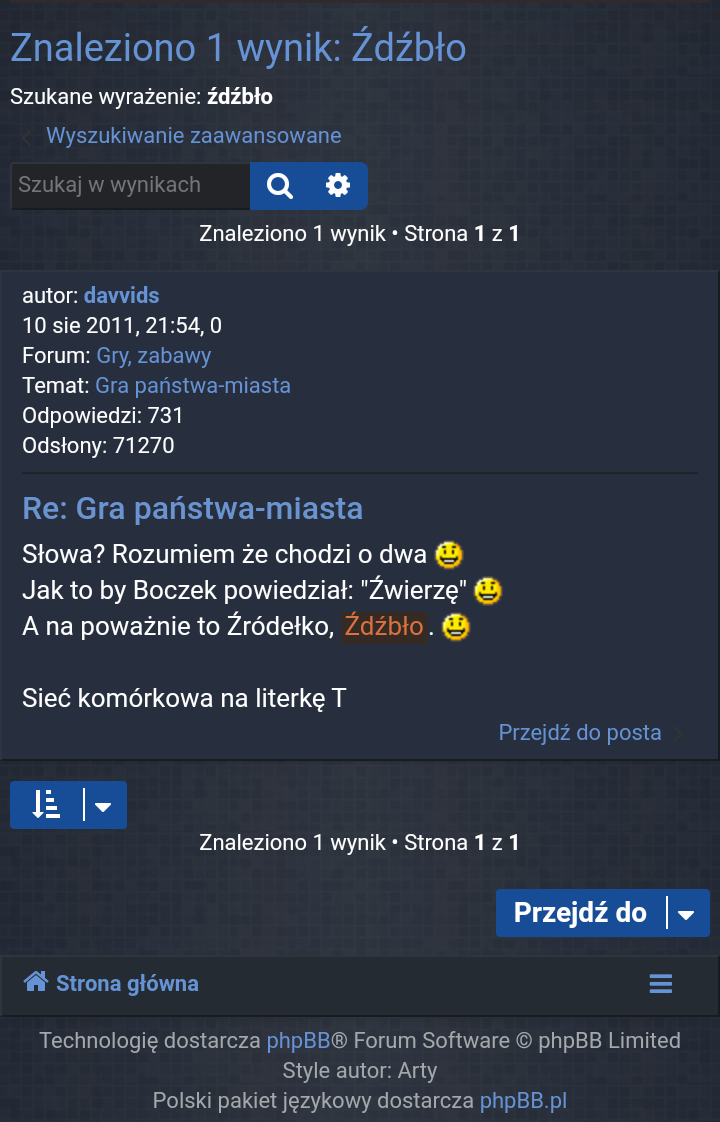The height and width of the screenshot is (1122, 720).
Task: Click the magnifying glass search icon
Action: (x=279, y=185)
